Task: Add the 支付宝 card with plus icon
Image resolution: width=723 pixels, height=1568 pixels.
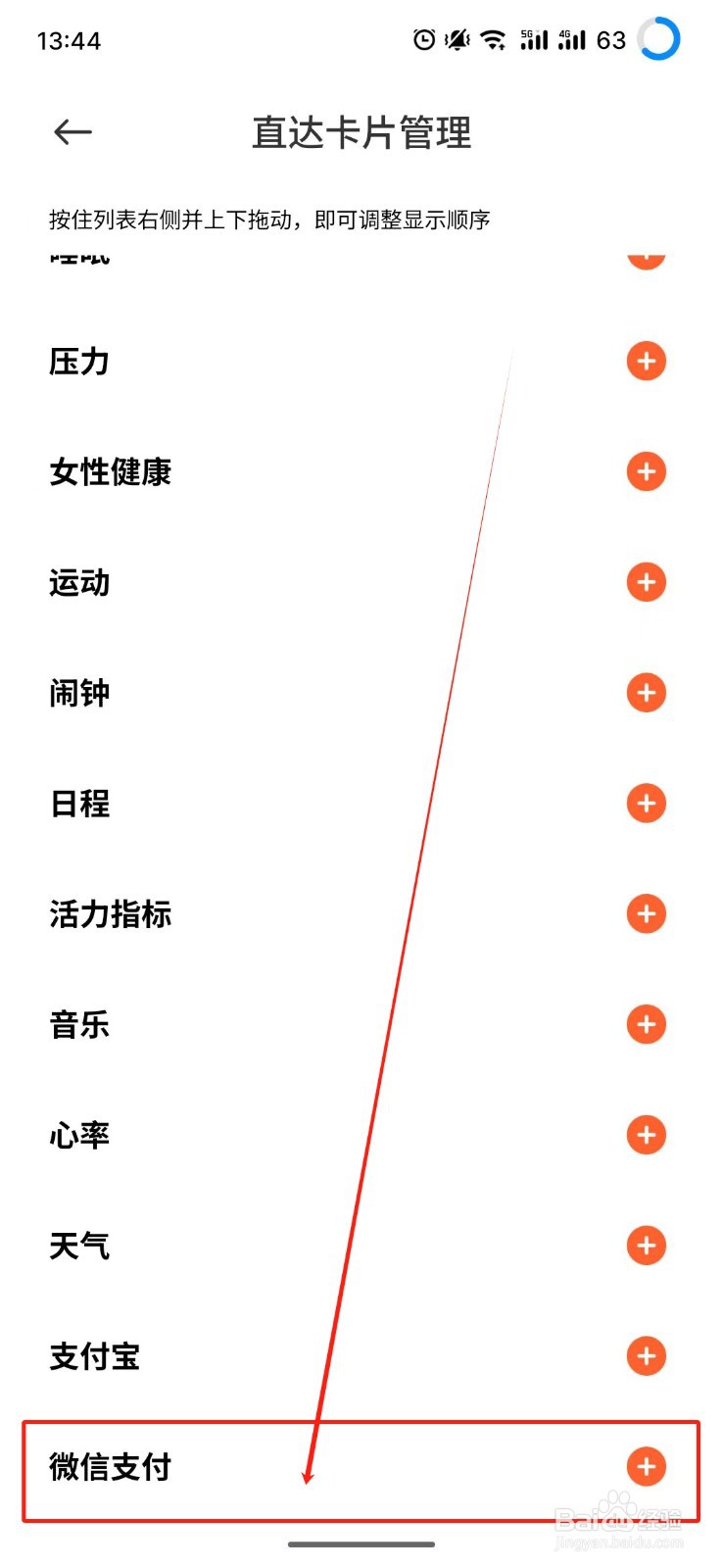Action: click(x=646, y=1357)
